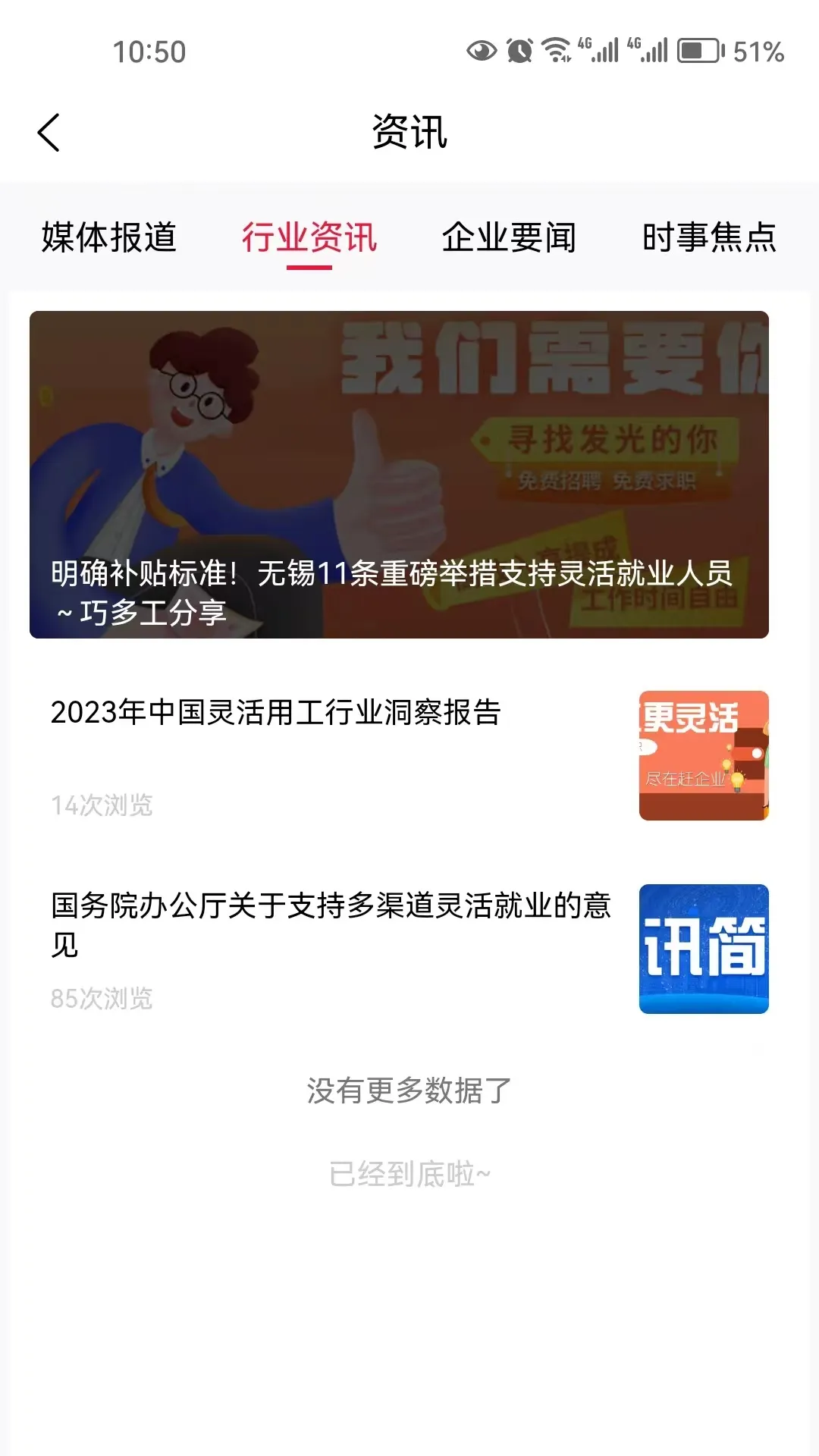The height and width of the screenshot is (1456, 819).
Task: Tap the battery indicator showing 51%
Action: pos(698,48)
